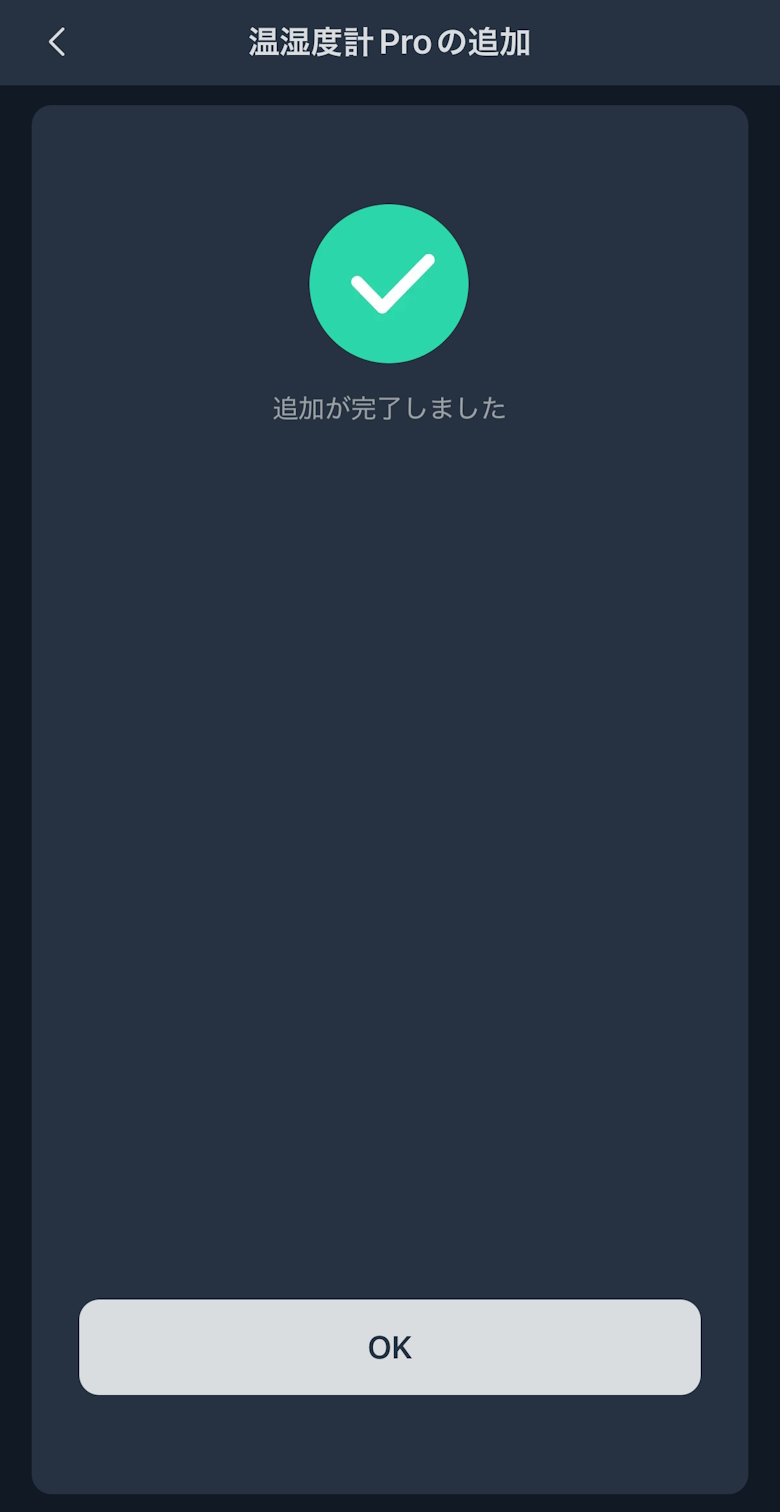Confirm completion with the OK button

[x=390, y=1346]
